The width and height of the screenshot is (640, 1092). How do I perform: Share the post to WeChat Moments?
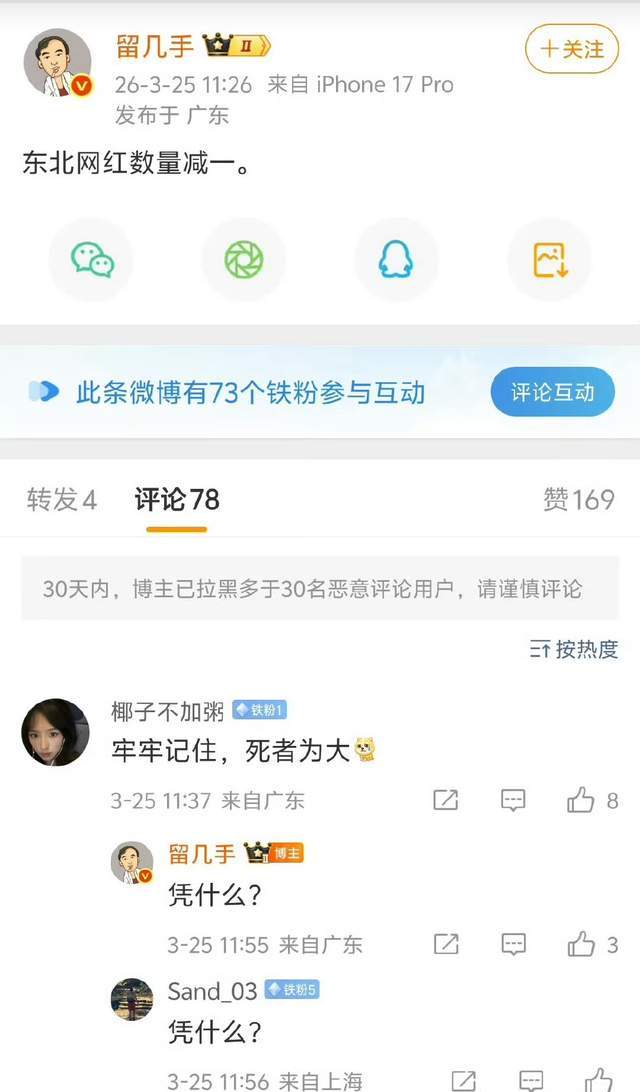point(244,260)
